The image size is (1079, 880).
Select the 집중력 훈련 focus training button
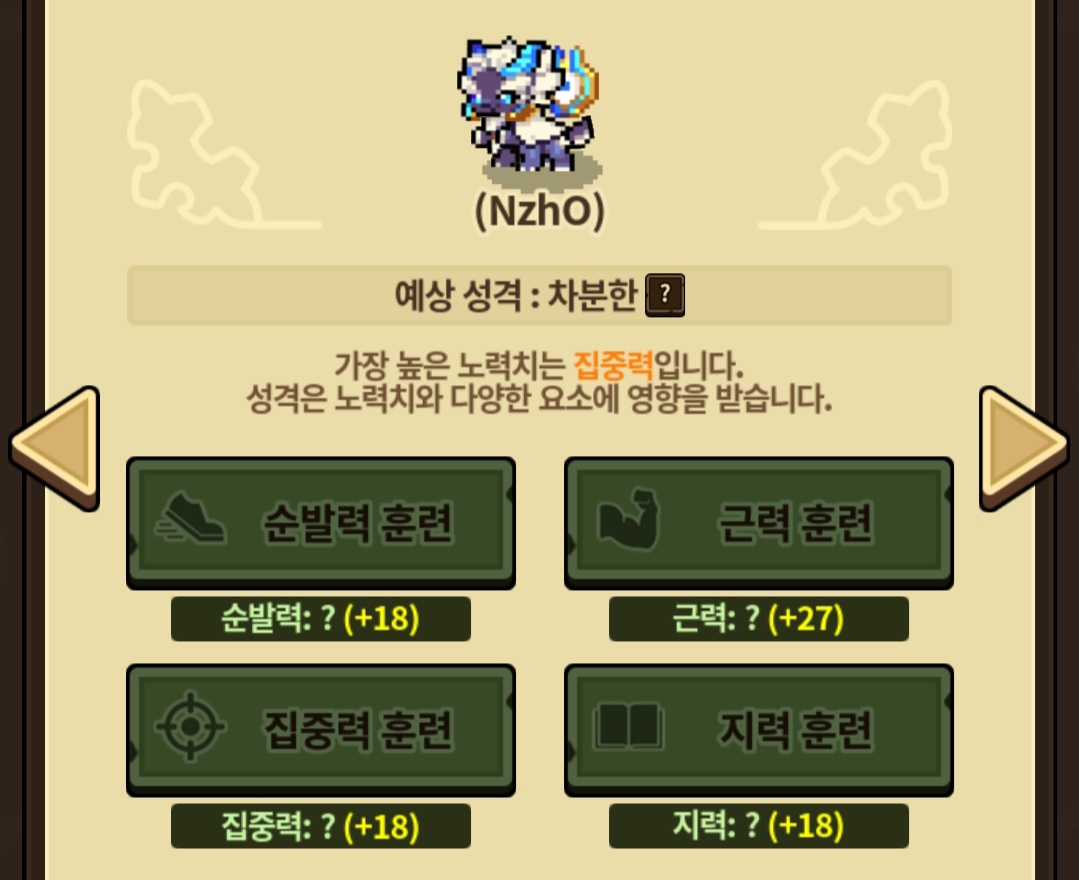(321, 730)
